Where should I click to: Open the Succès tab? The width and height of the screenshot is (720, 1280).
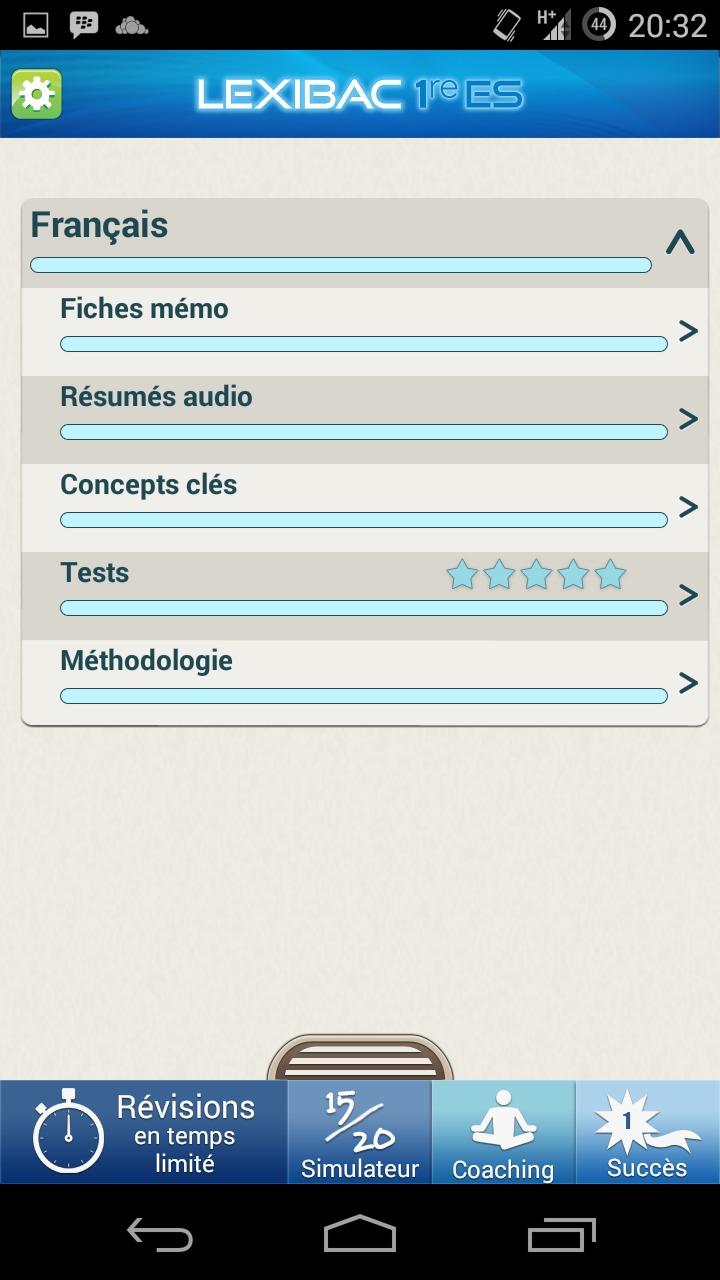click(x=648, y=1133)
